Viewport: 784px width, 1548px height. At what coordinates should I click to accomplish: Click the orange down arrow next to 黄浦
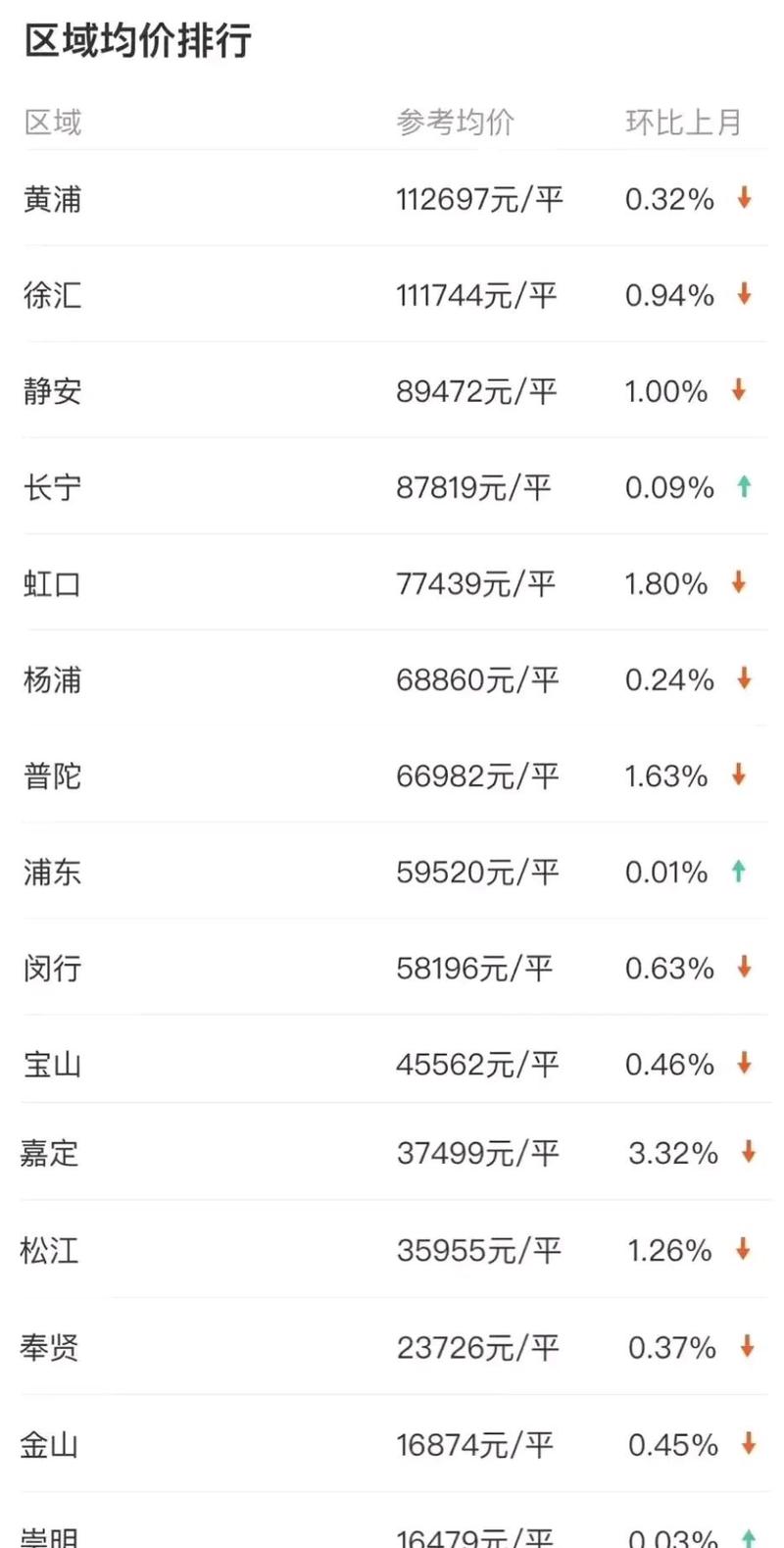coord(743,199)
